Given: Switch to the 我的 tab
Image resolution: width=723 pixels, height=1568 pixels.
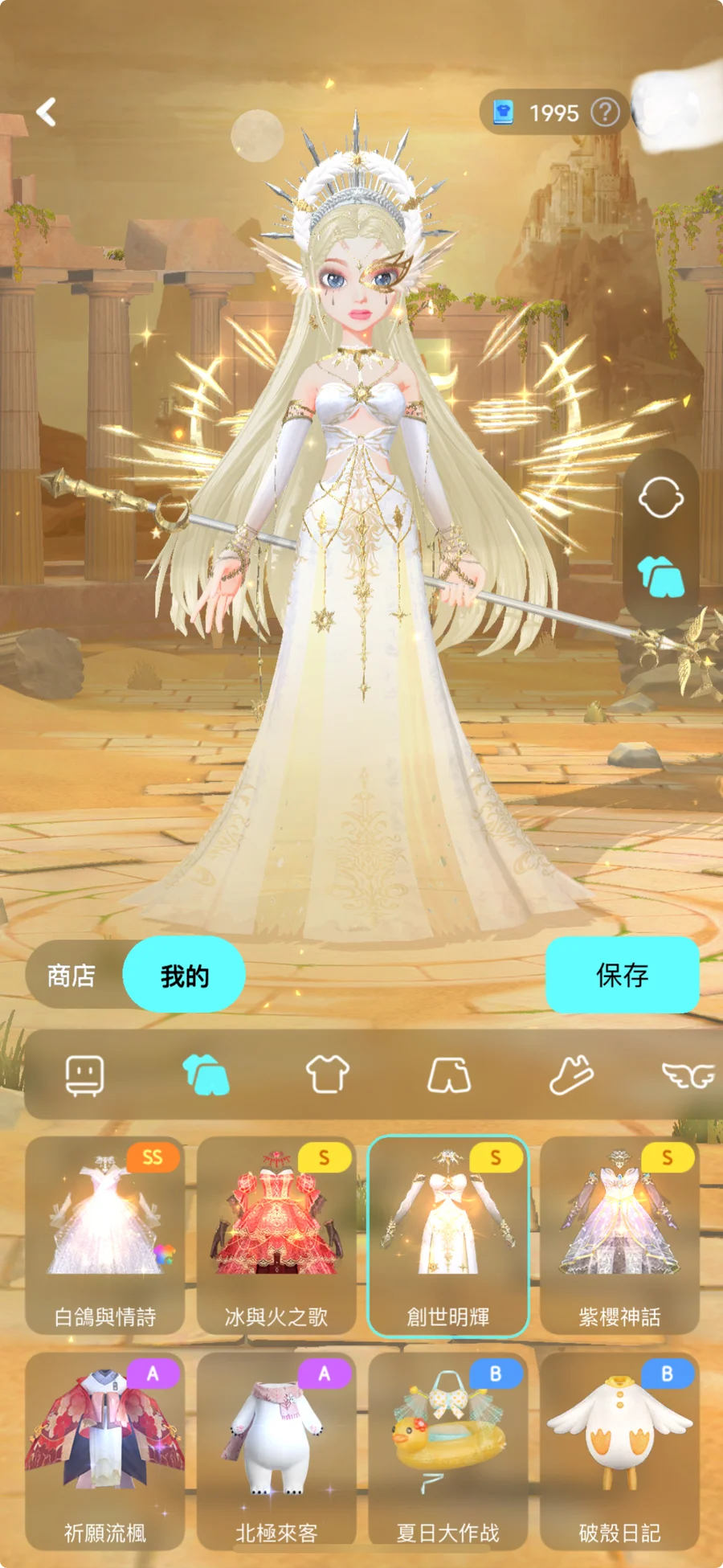Looking at the screenshot, I should 184,975.
